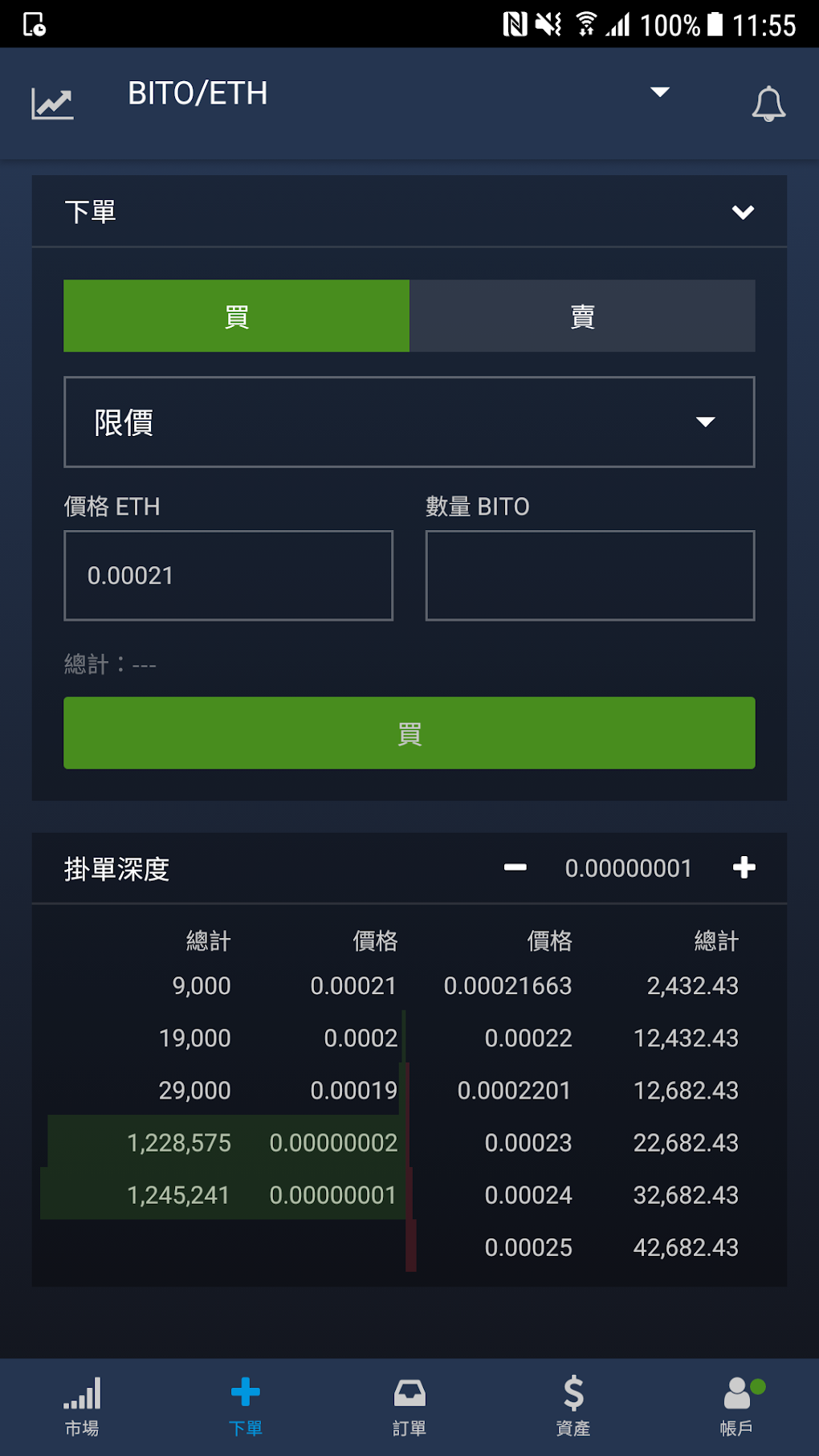Open the price chart icon
819x1456 pixels.
pos(52,104)
